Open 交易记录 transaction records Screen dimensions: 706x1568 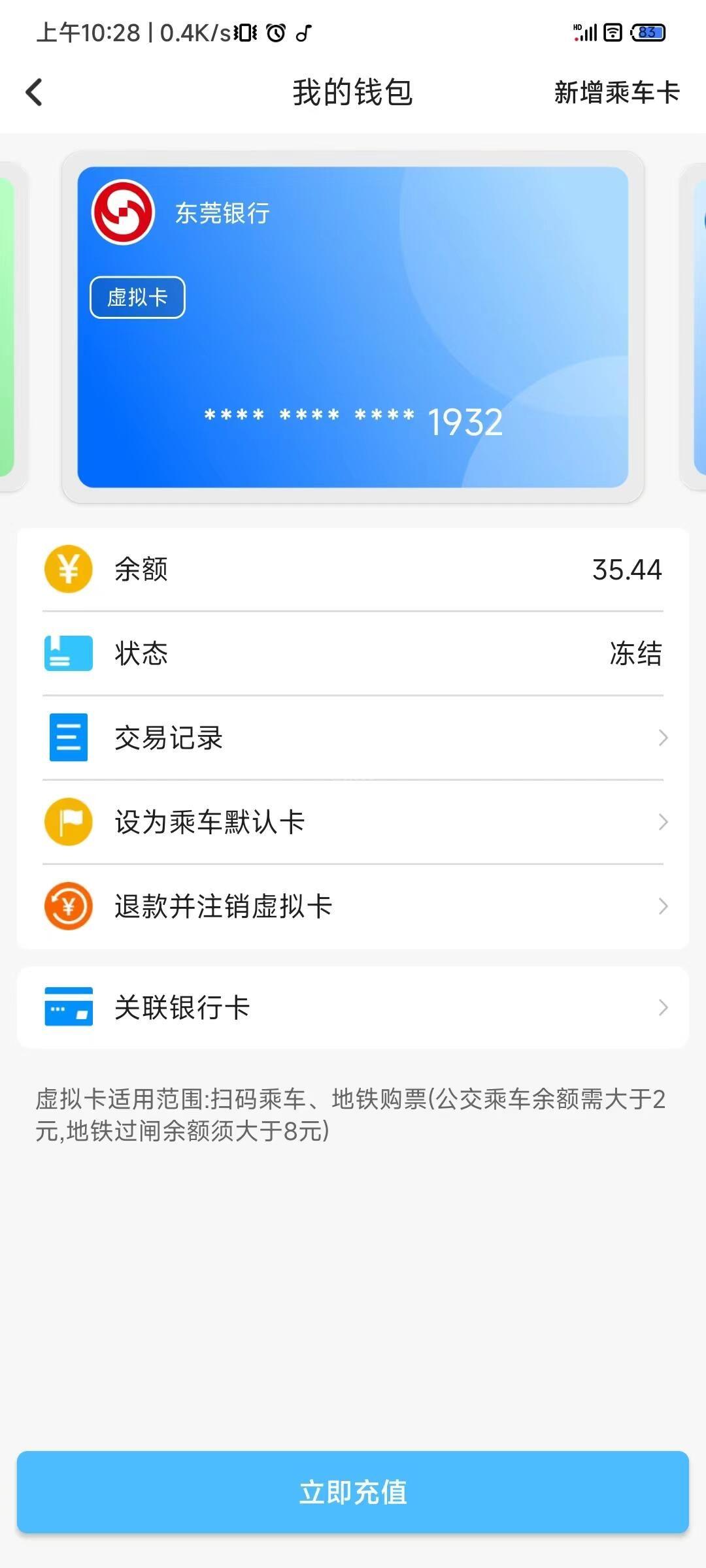point(353,738)
